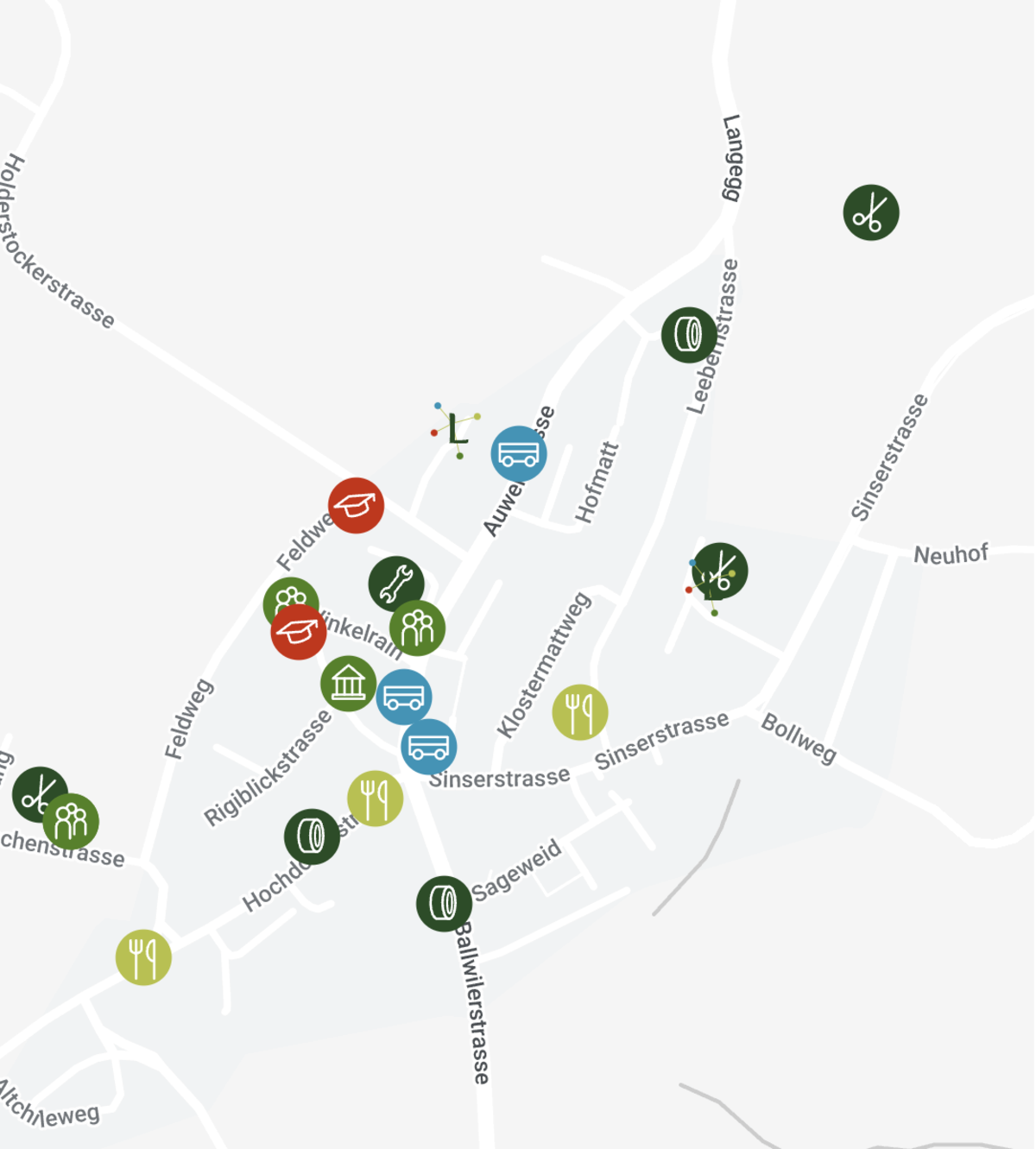This screenshot has height=1149, width=1036.
Task: Tap the tire marker below Rigiblickstrasse
Action: click(x=312, y=836)
